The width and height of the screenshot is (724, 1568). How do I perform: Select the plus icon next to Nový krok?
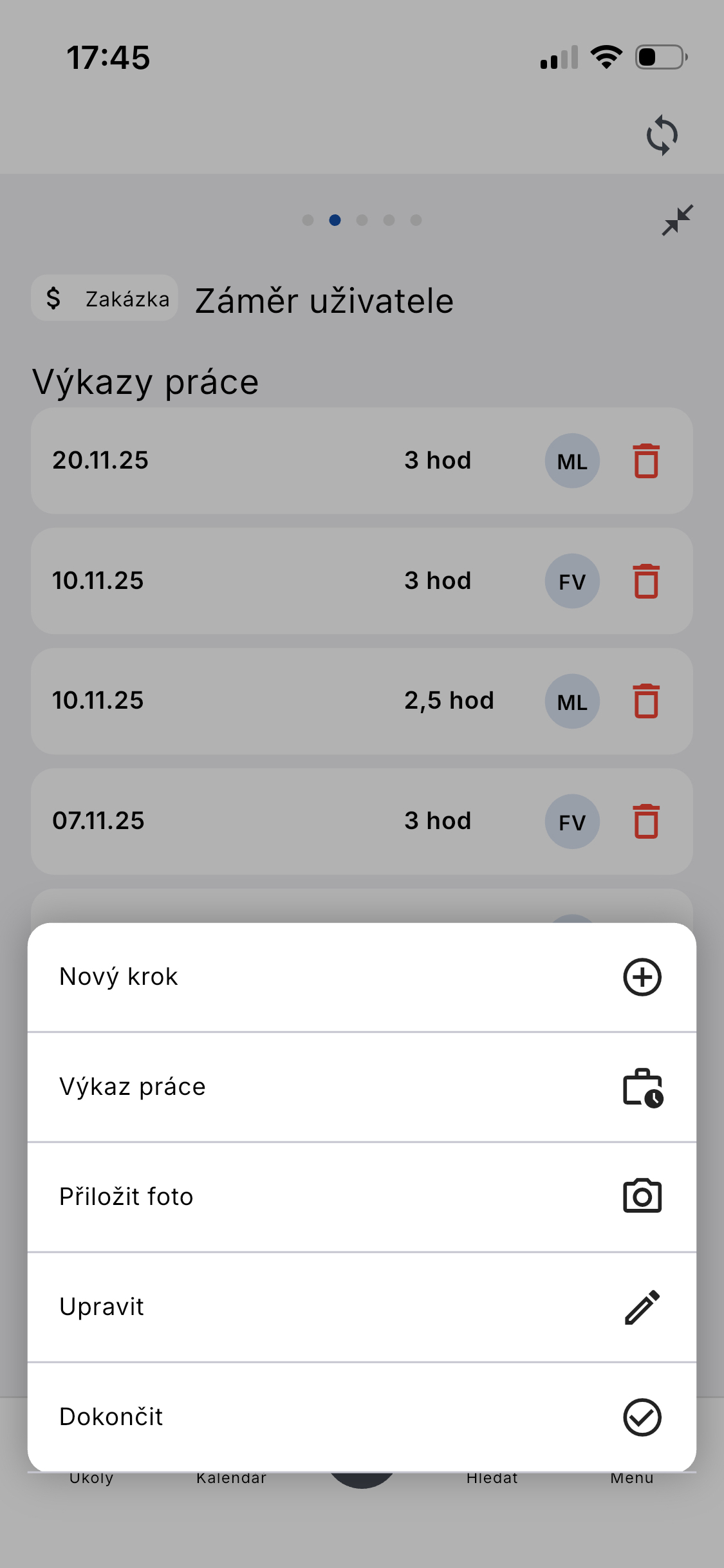pyautogui.click(x=642, y=976)
